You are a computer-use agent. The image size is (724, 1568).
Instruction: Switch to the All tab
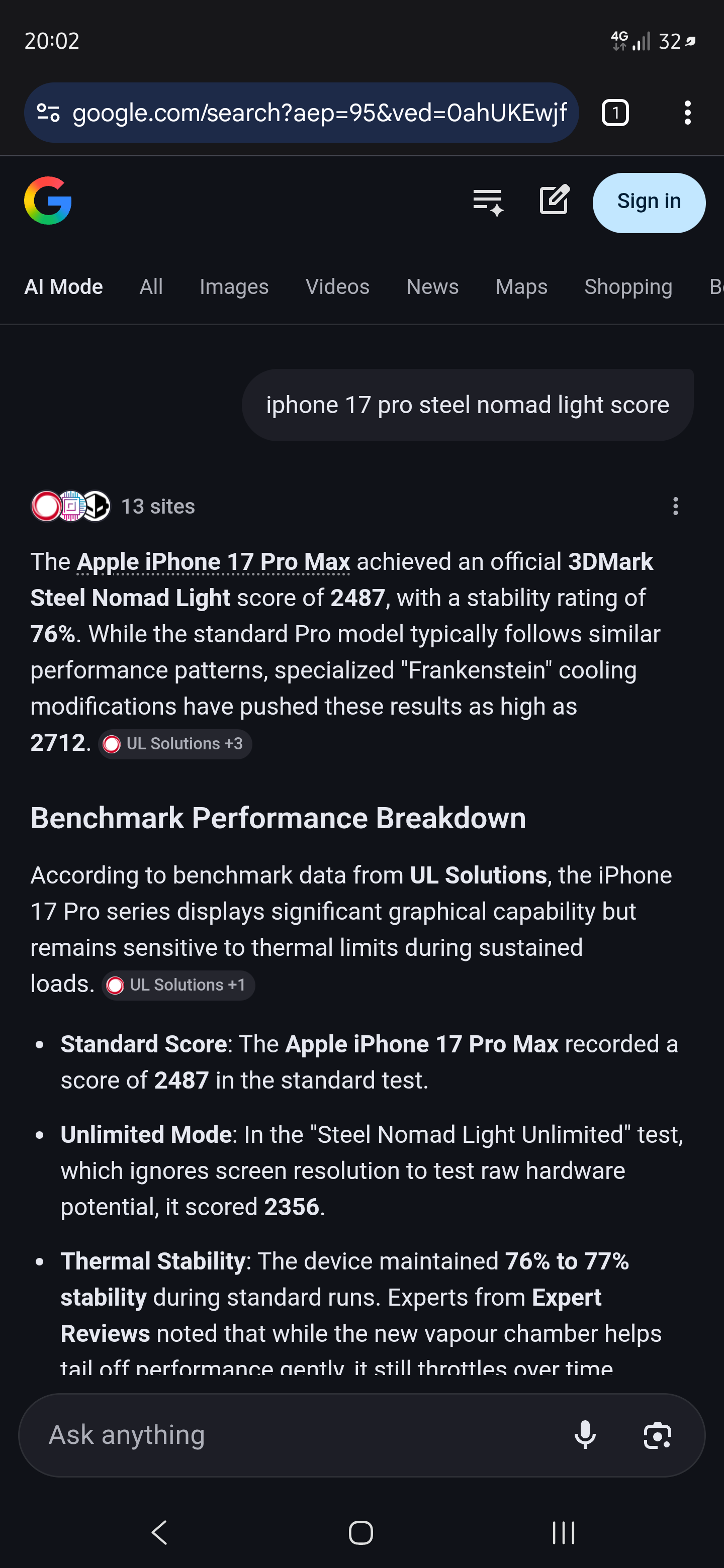click(x=151, y=286)
